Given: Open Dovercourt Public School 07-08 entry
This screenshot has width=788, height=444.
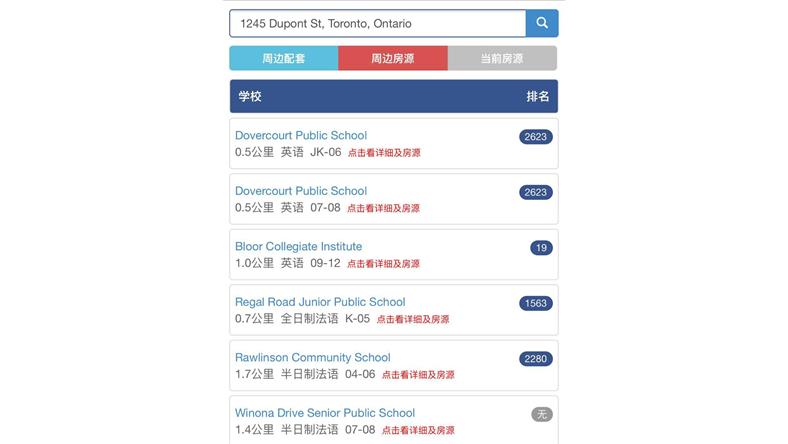Looking at the screenshot, I should coord(301,191).
